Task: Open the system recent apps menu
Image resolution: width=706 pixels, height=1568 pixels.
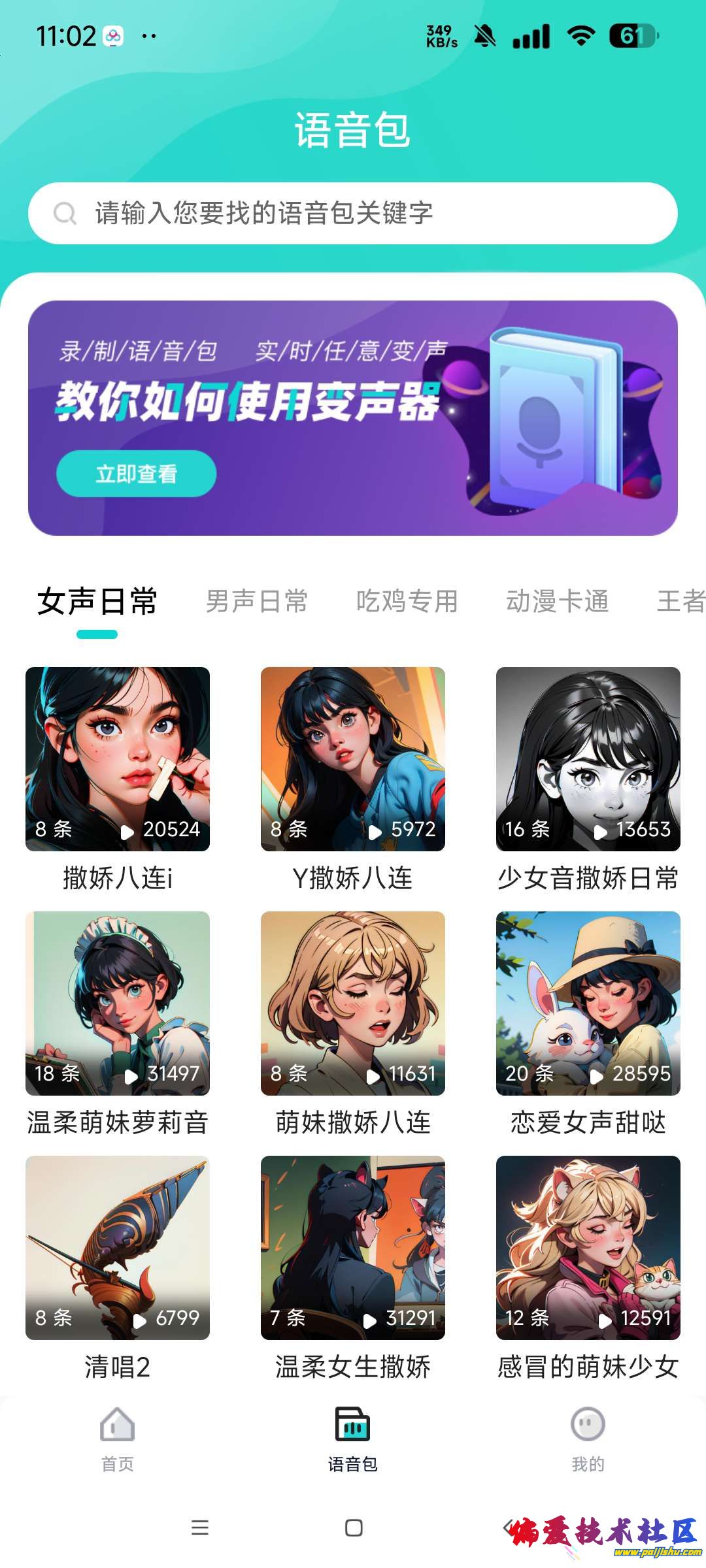Action: coord(200,1527)
